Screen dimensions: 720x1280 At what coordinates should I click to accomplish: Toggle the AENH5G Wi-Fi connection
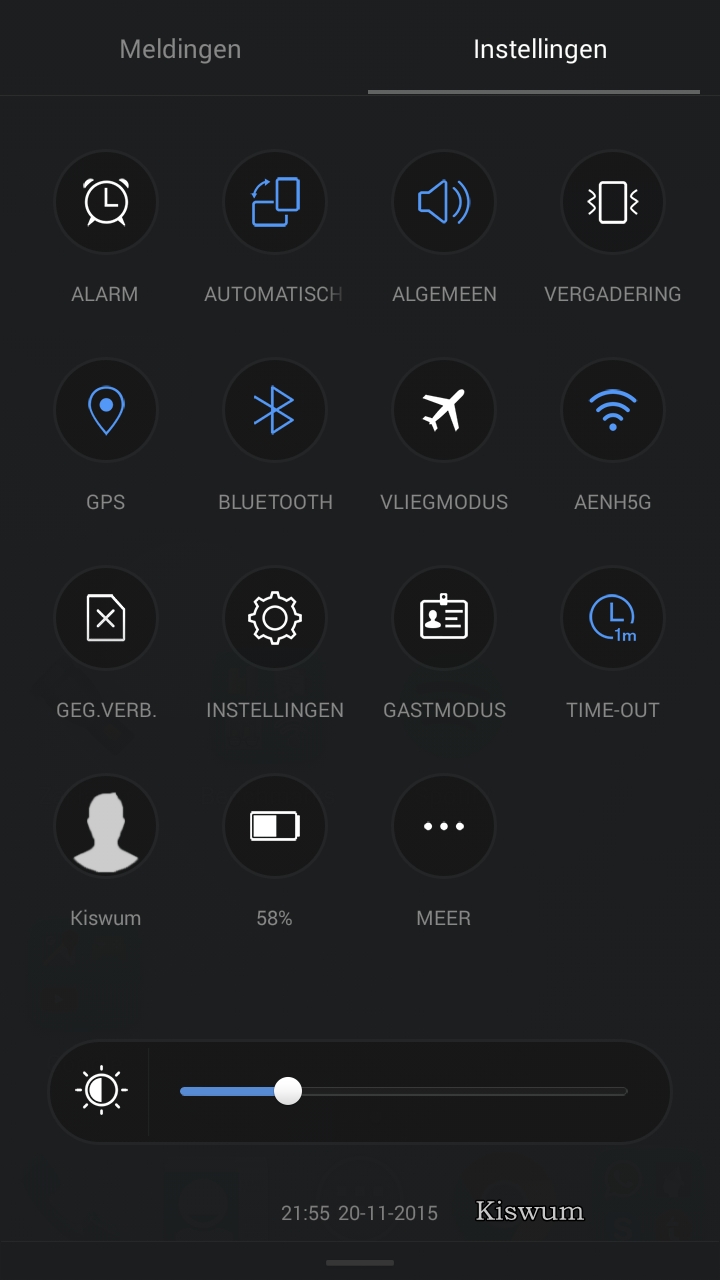(613, 410)
